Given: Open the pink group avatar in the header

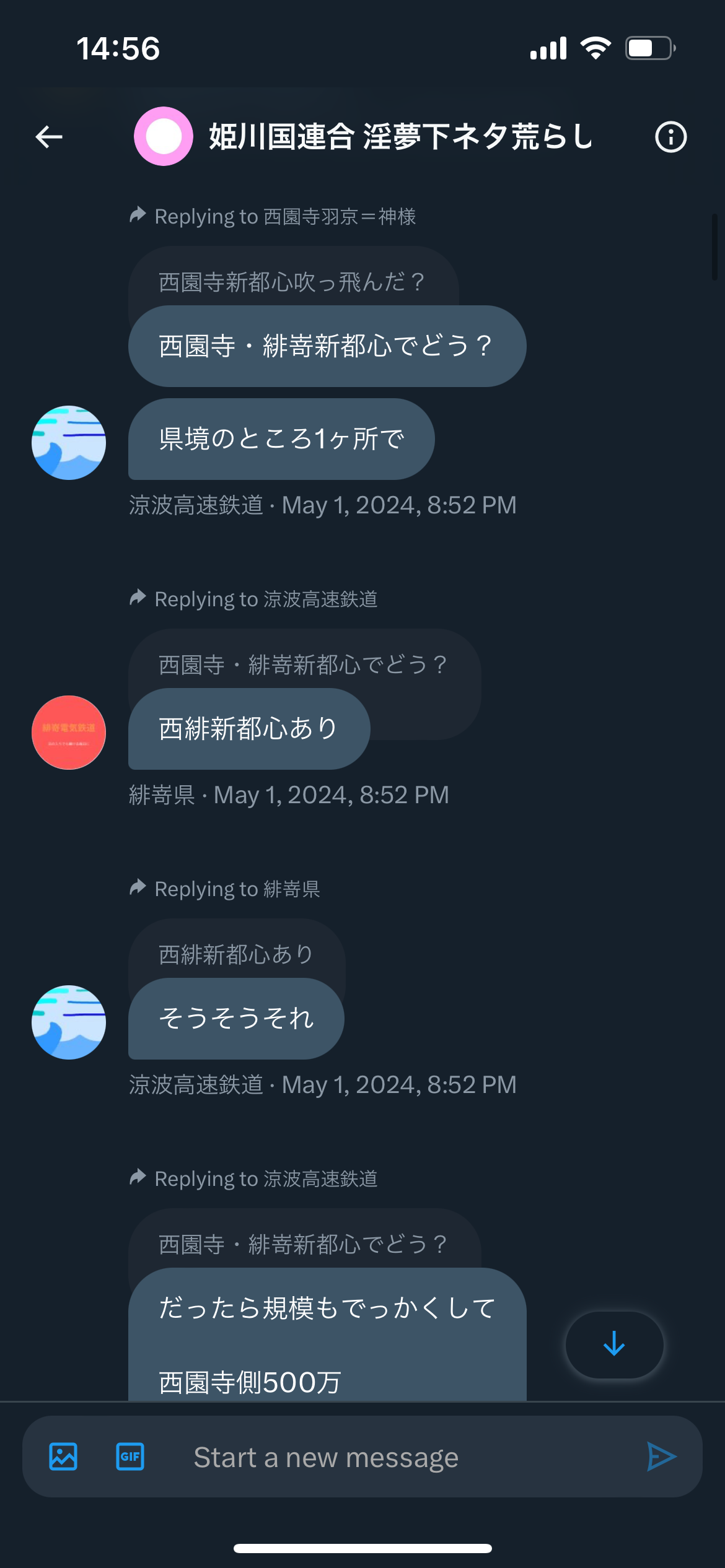Looking at the screenshot, I should click(x=164, y=136).
